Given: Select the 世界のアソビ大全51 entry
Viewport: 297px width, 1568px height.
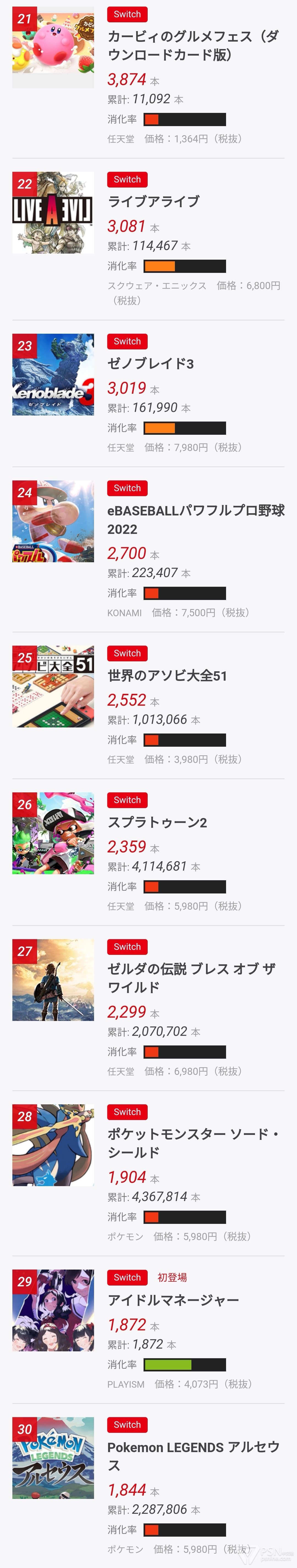Looking at the screenshot, I should click(167, 676).
